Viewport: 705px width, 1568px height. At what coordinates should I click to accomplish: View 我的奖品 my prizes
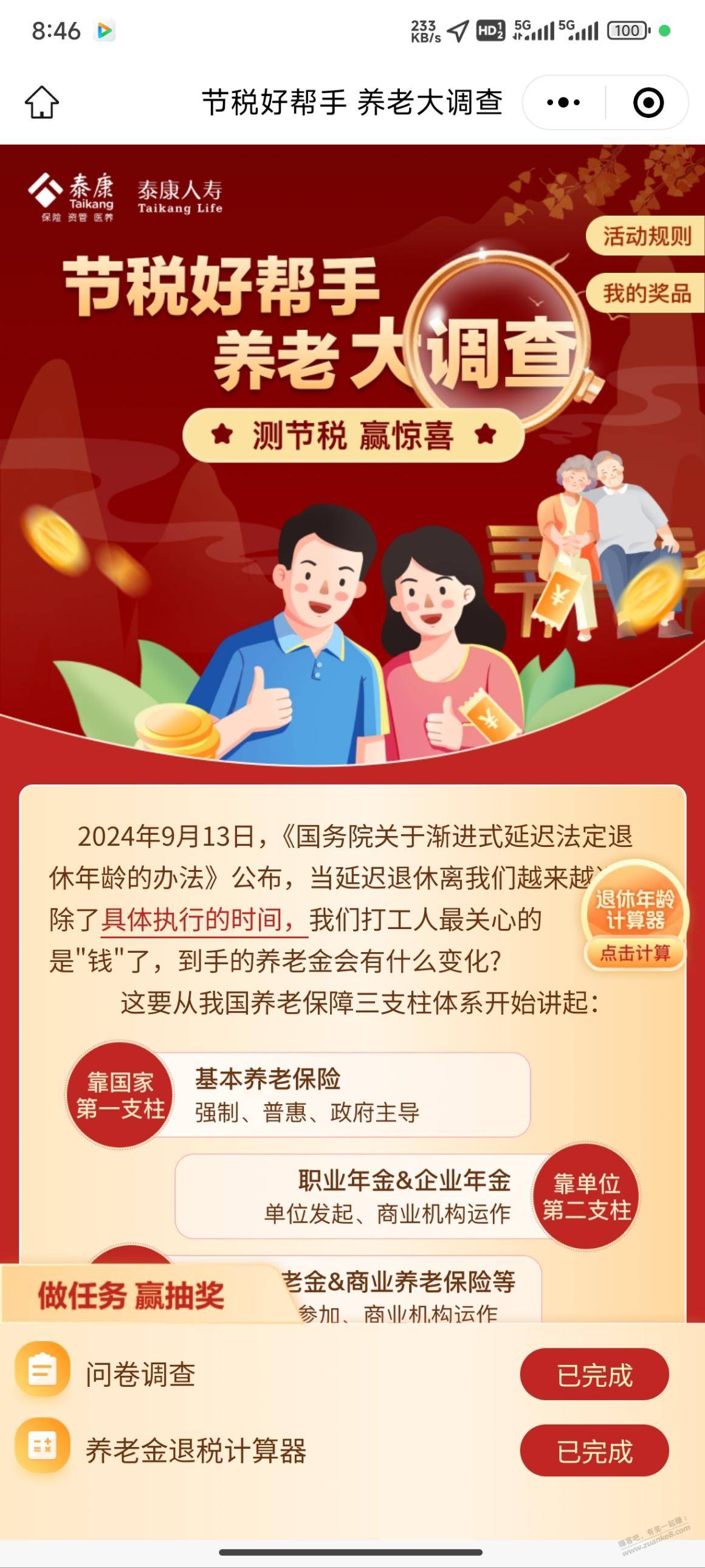coord(646,294)
